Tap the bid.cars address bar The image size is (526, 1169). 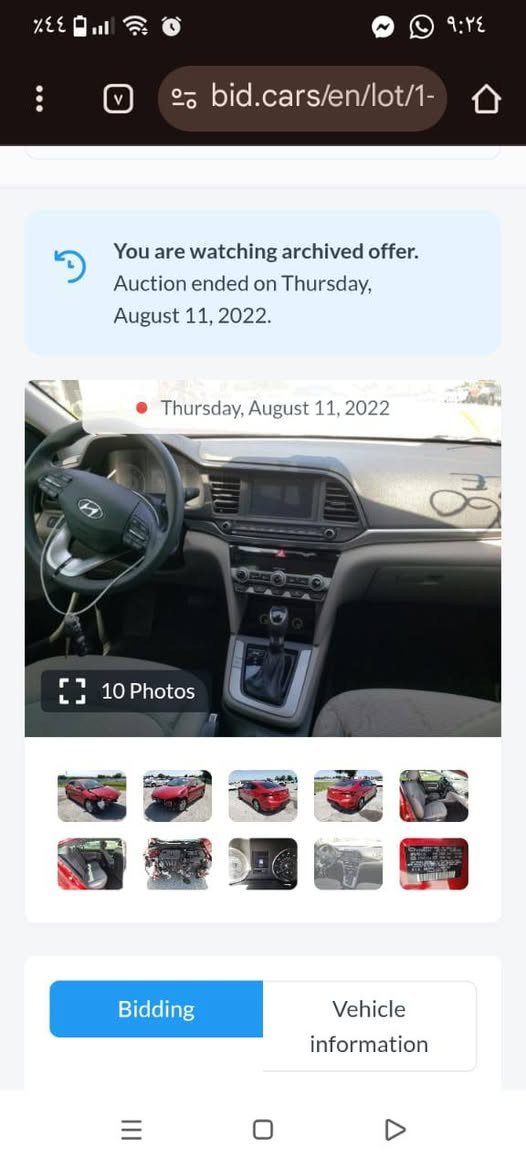(x=302, y=98)
